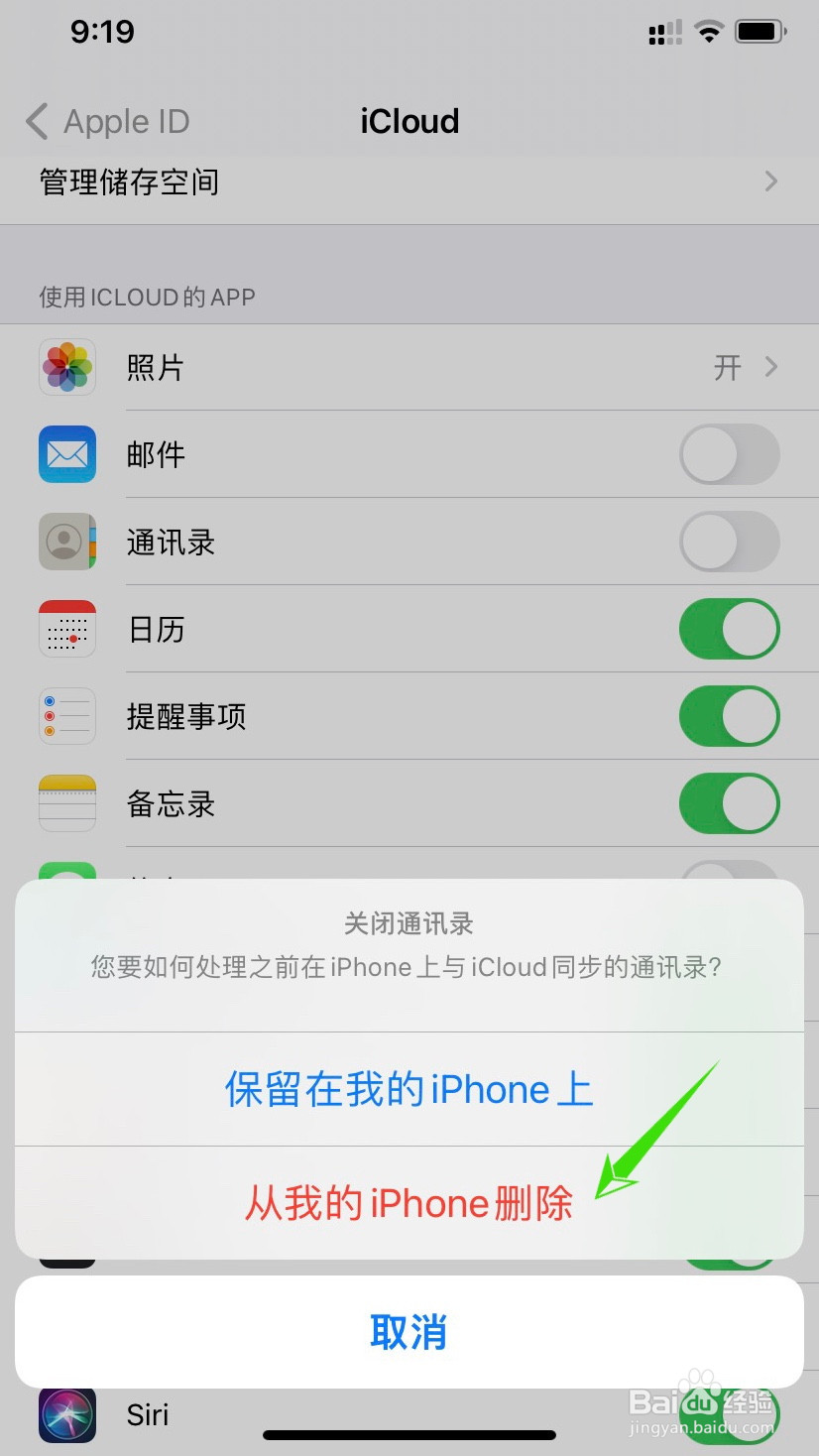This screenshot has height=1456, width=819.
Task: Disable the 备忘录 Notes sync toggle
Action: click(x=729, y=803)
